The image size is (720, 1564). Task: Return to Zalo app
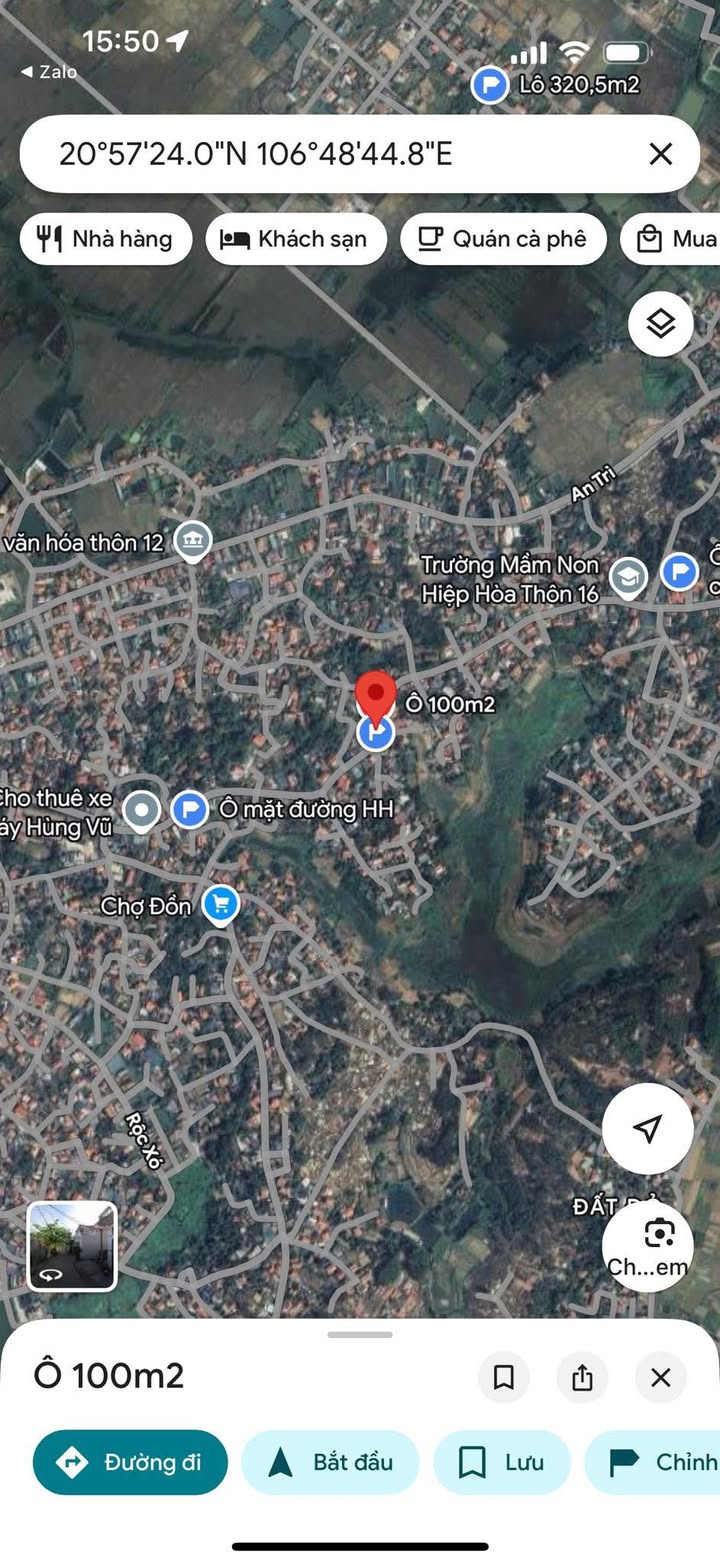pos(48,72)
